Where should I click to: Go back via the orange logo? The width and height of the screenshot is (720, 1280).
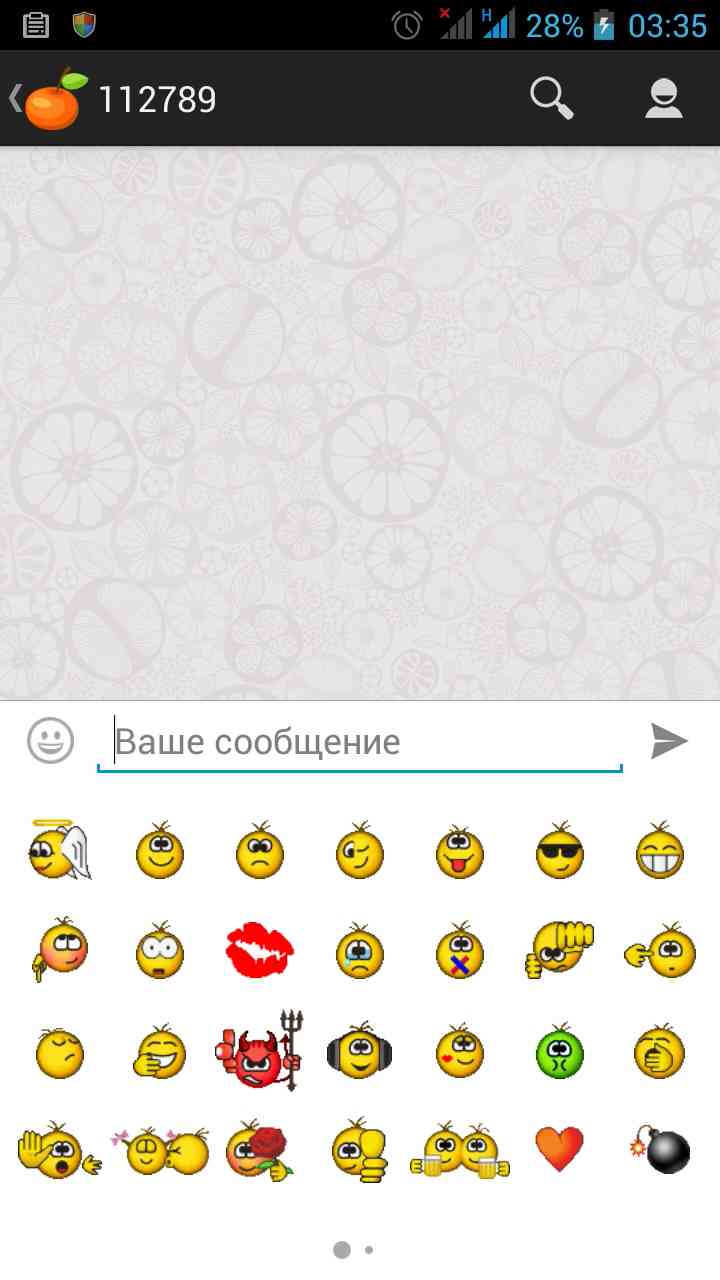[x=52, y=99]
